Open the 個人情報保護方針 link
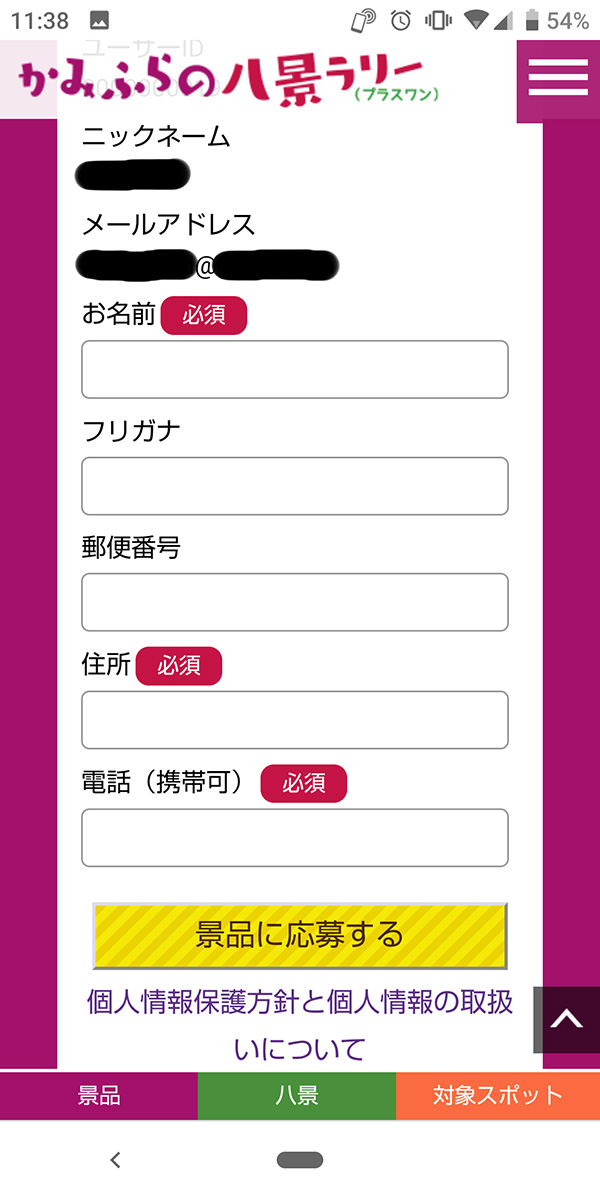The image size is (600, 1200). point(300,1025)
